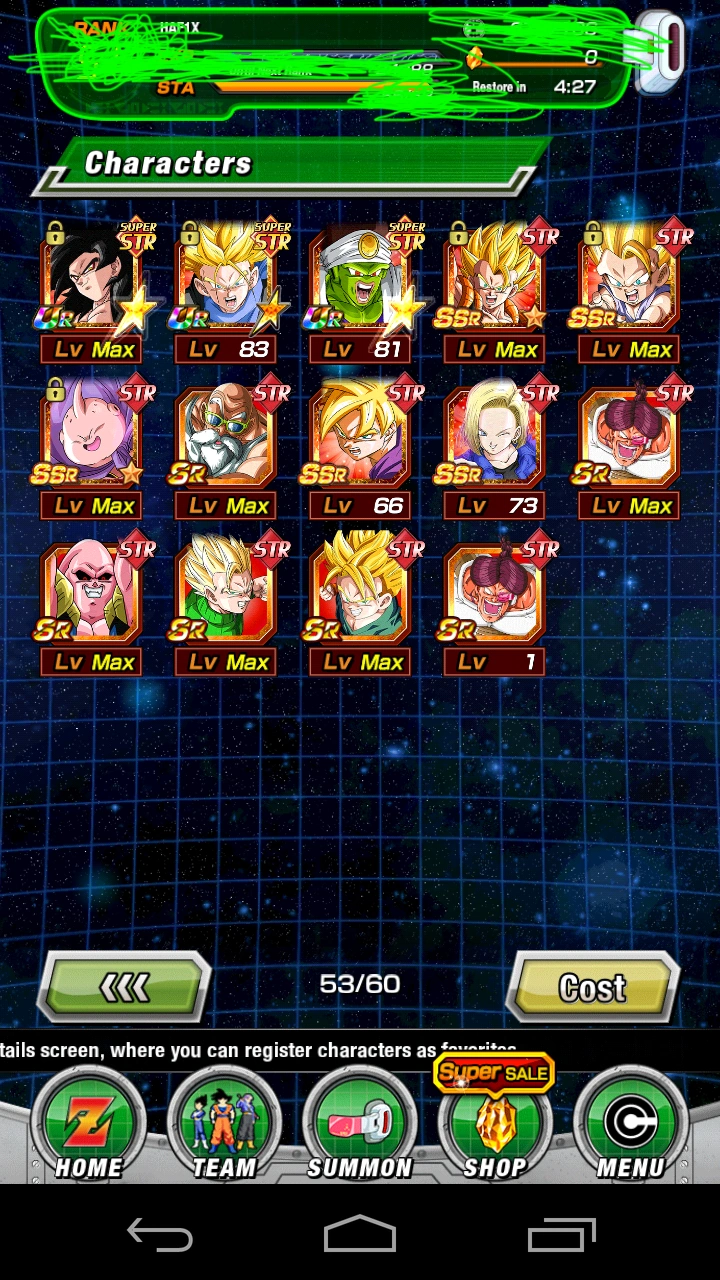Open SUMMON using the capsule icon
Viewport: 720px width, 1280px height.
[x=360, y=1123]
